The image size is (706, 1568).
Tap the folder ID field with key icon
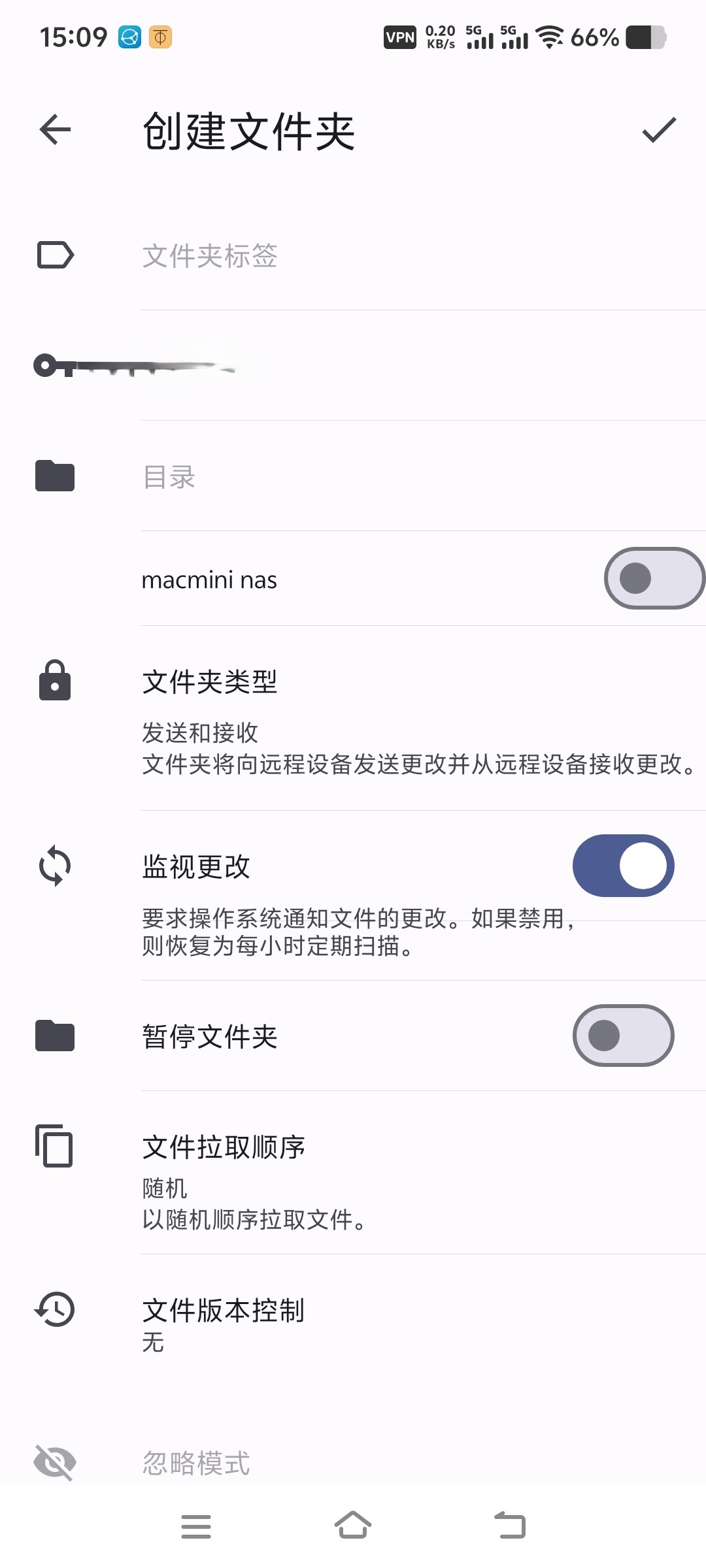[x=392, y=366]
